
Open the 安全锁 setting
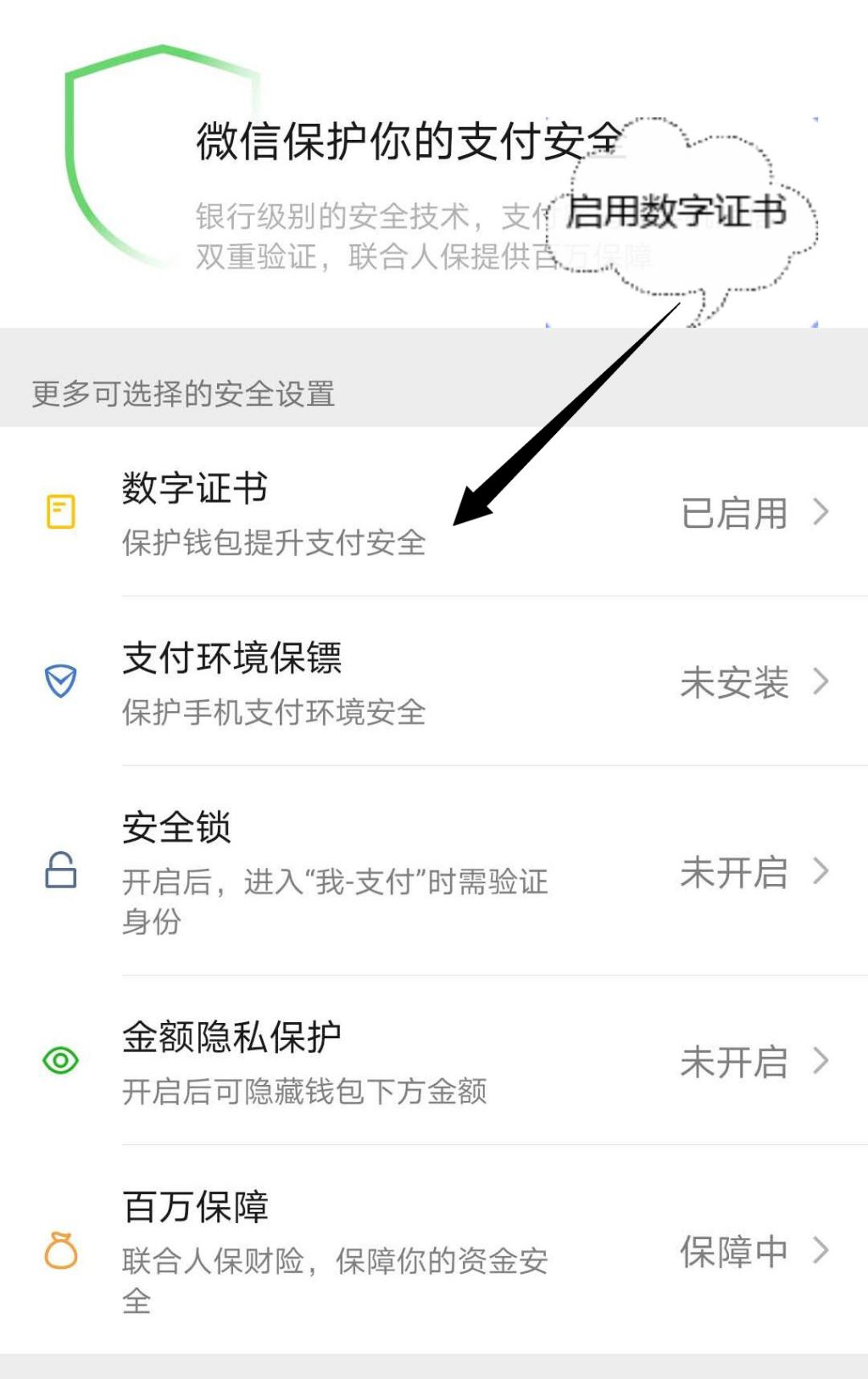(434, 871)
